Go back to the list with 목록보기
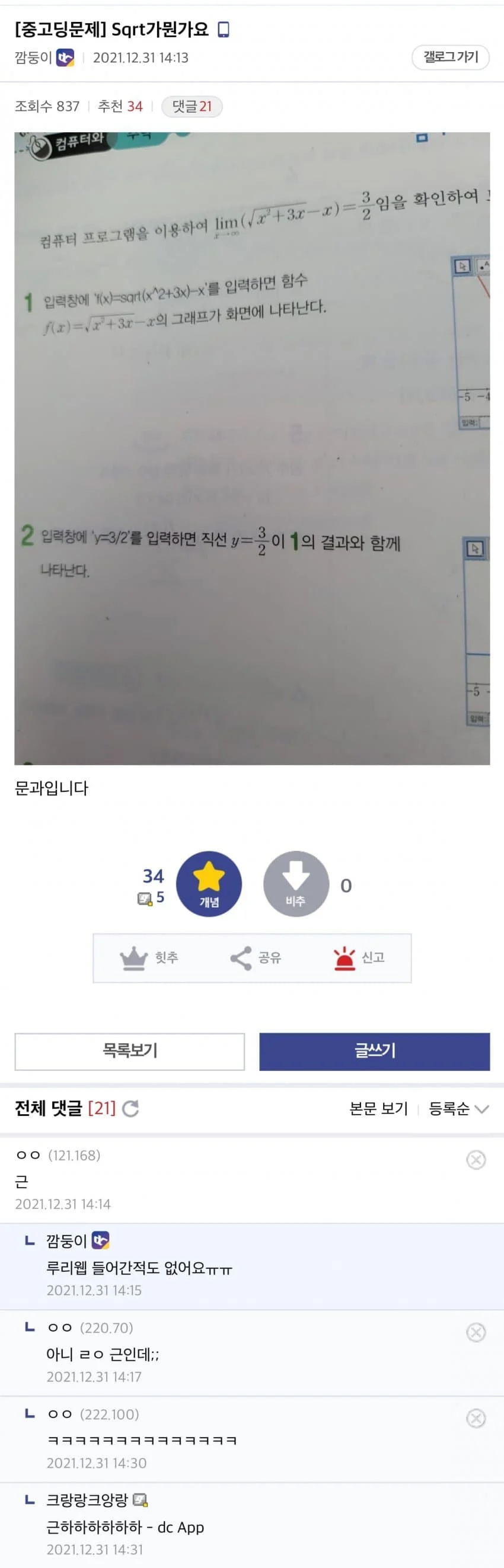 [x=129, y=1051]
